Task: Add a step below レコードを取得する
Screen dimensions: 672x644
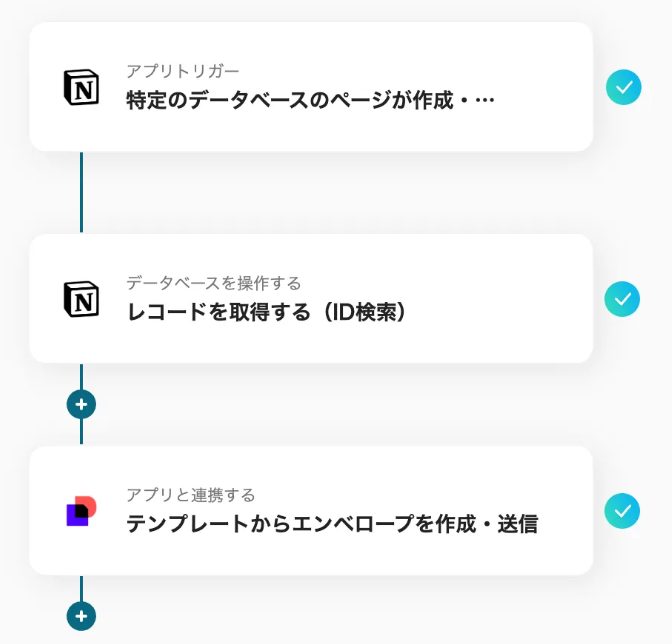Action: pyautogui.click(x=81, y=405)
